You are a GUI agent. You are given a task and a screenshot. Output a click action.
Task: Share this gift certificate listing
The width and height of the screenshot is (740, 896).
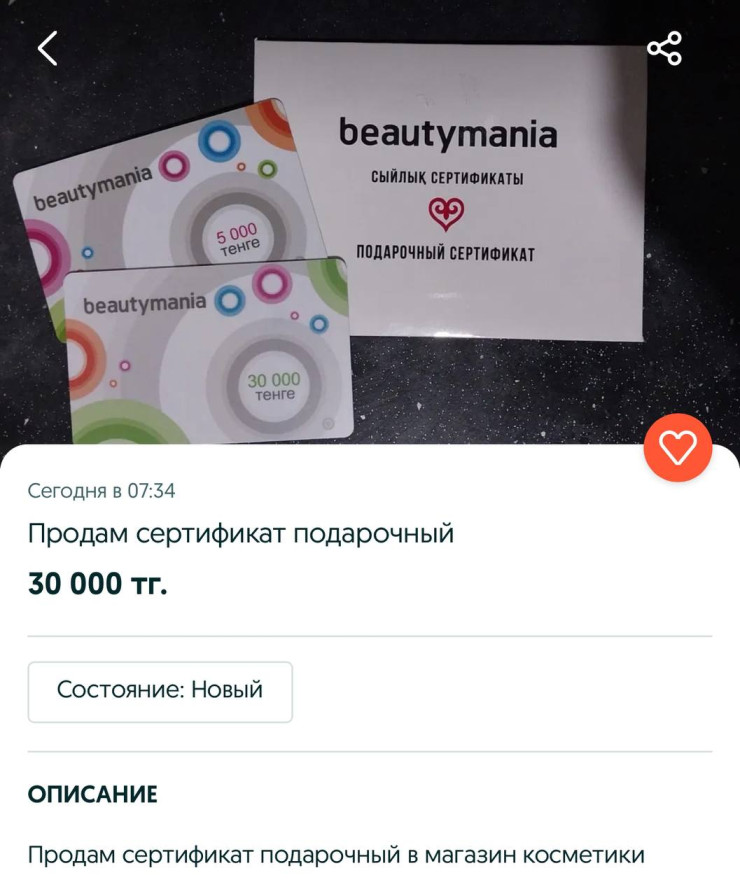pyautogui.click(x=664, y=48)
